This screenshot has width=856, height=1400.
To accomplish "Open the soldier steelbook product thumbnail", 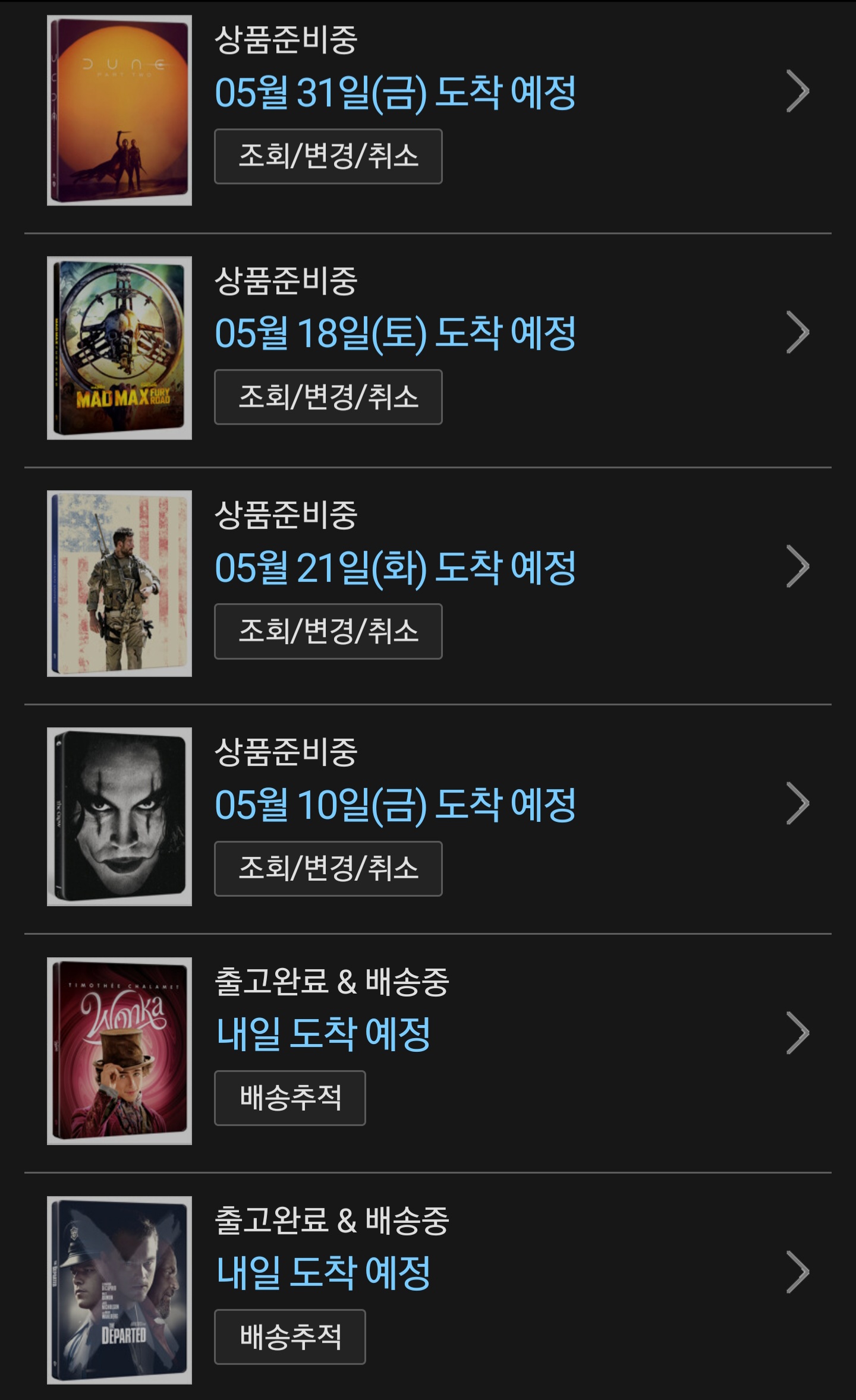I will (x=119, y=584).
